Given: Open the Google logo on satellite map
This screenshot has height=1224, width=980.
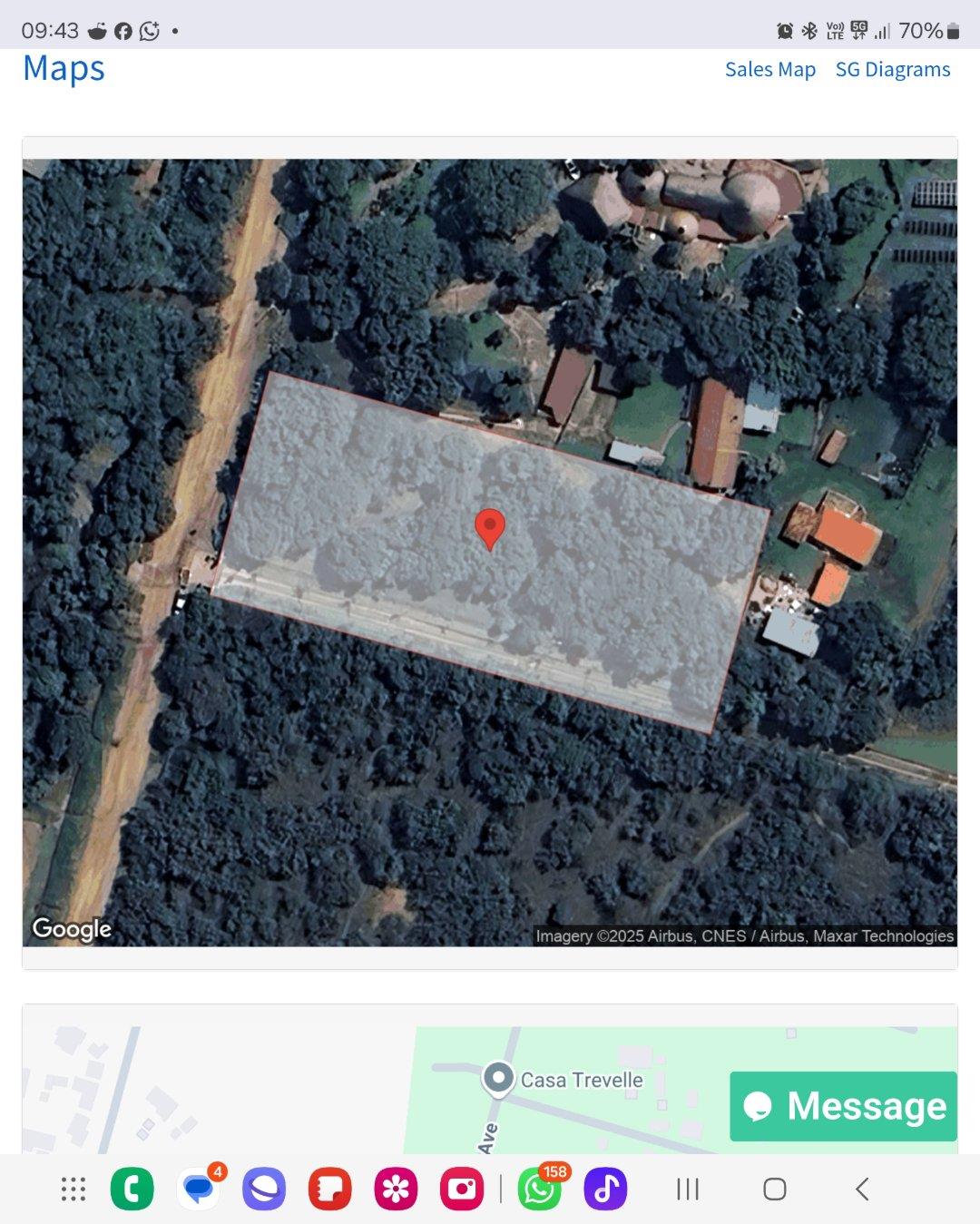Looking at the screenshot, I should pyautogui.click(x=72, y=928).
